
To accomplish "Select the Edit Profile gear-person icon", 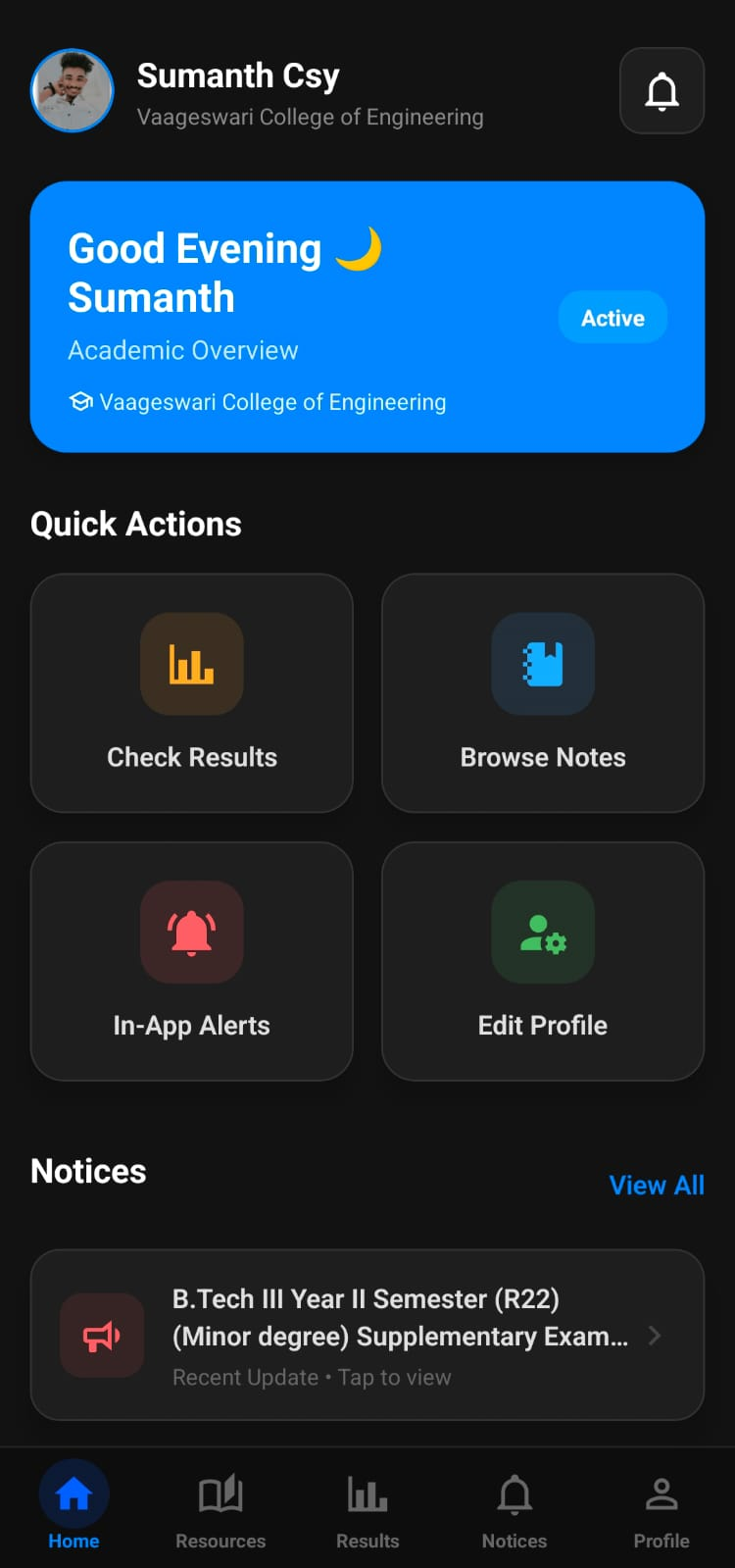I will coord(542,932).
